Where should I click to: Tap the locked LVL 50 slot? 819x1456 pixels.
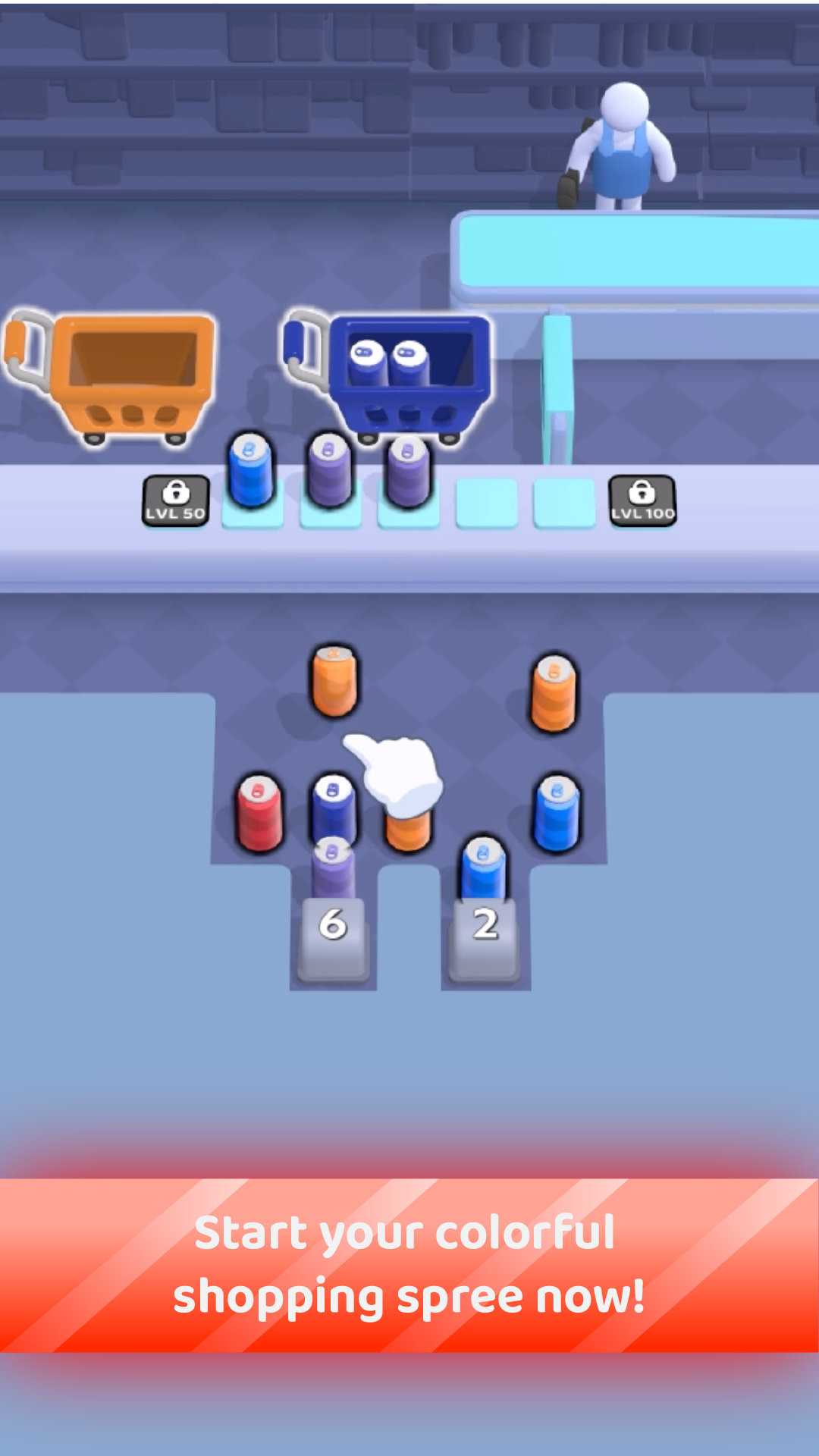(x=176, y=500)
